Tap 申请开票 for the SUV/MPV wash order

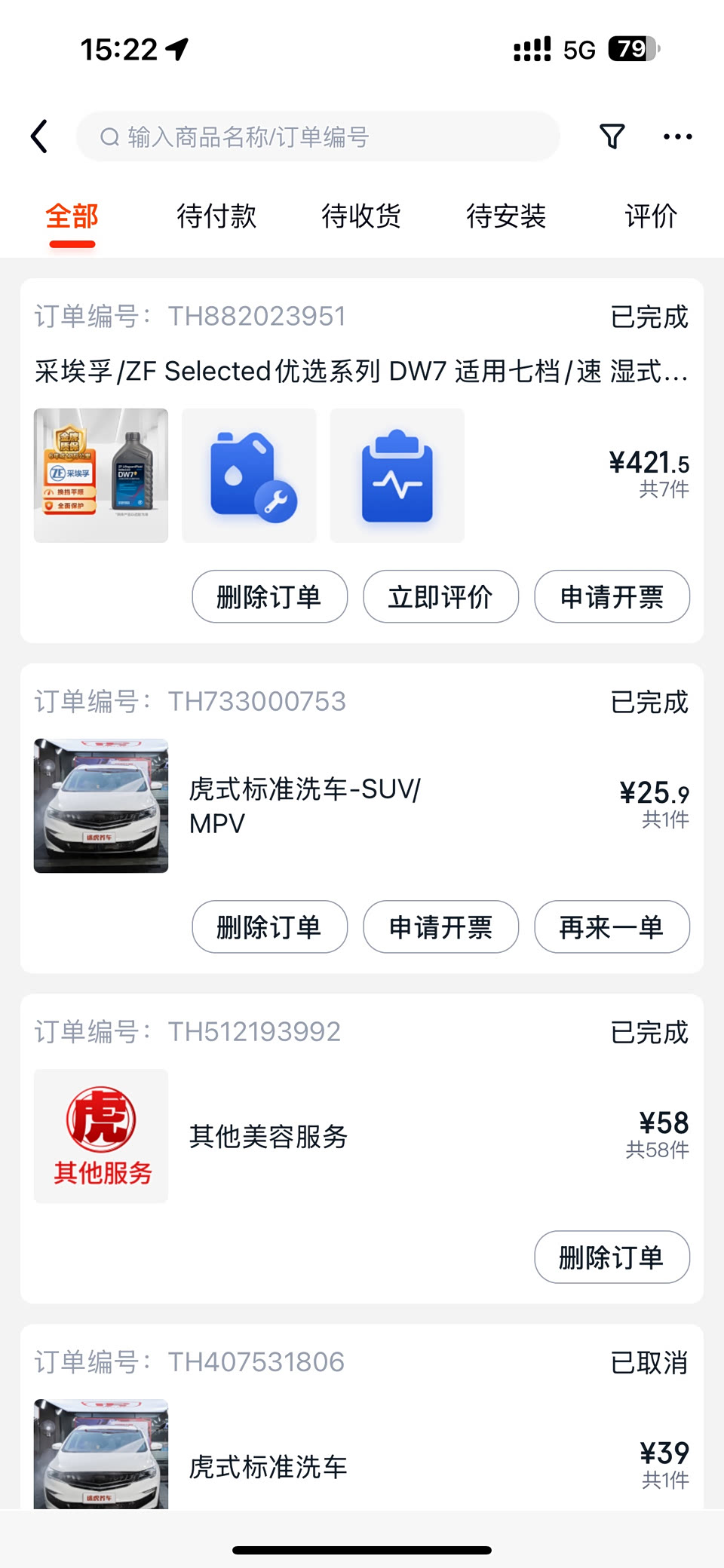click(x=440, y=927)
